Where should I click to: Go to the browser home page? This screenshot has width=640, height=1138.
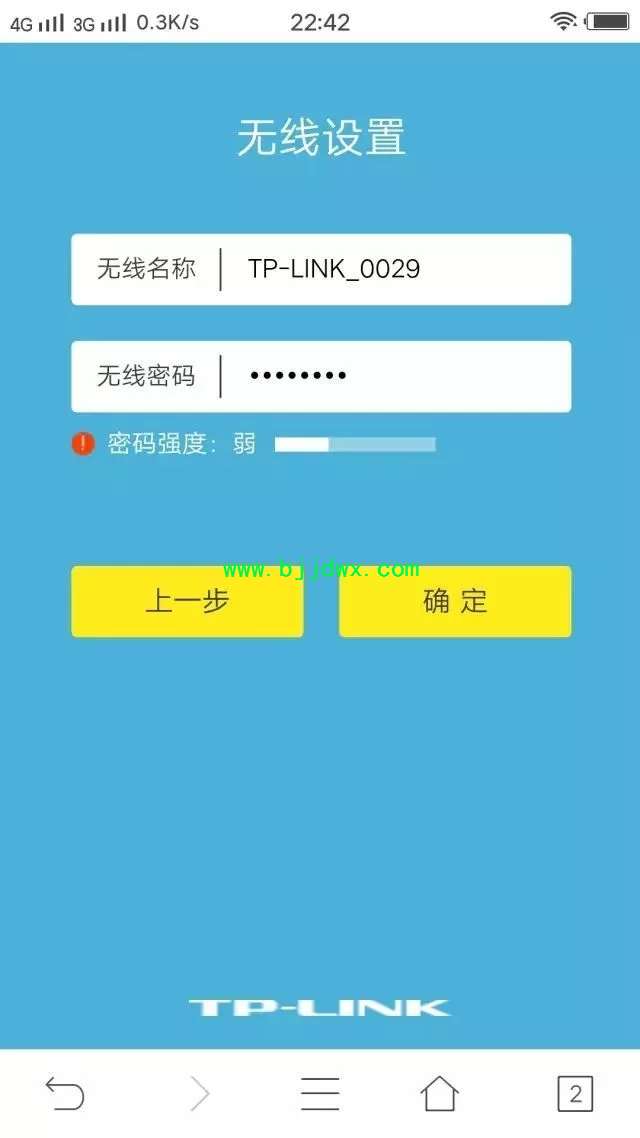point(440,1093)
